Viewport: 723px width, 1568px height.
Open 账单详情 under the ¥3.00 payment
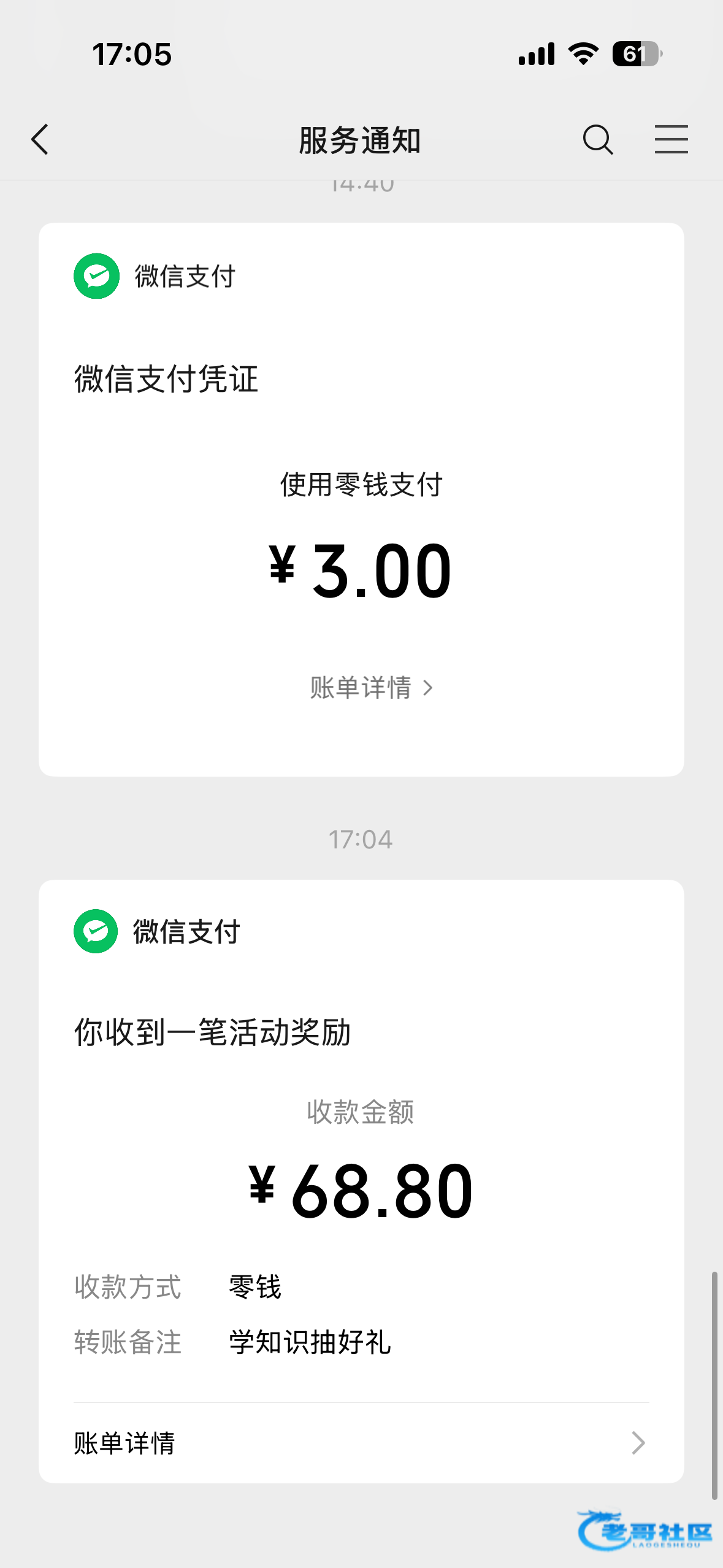370,688
